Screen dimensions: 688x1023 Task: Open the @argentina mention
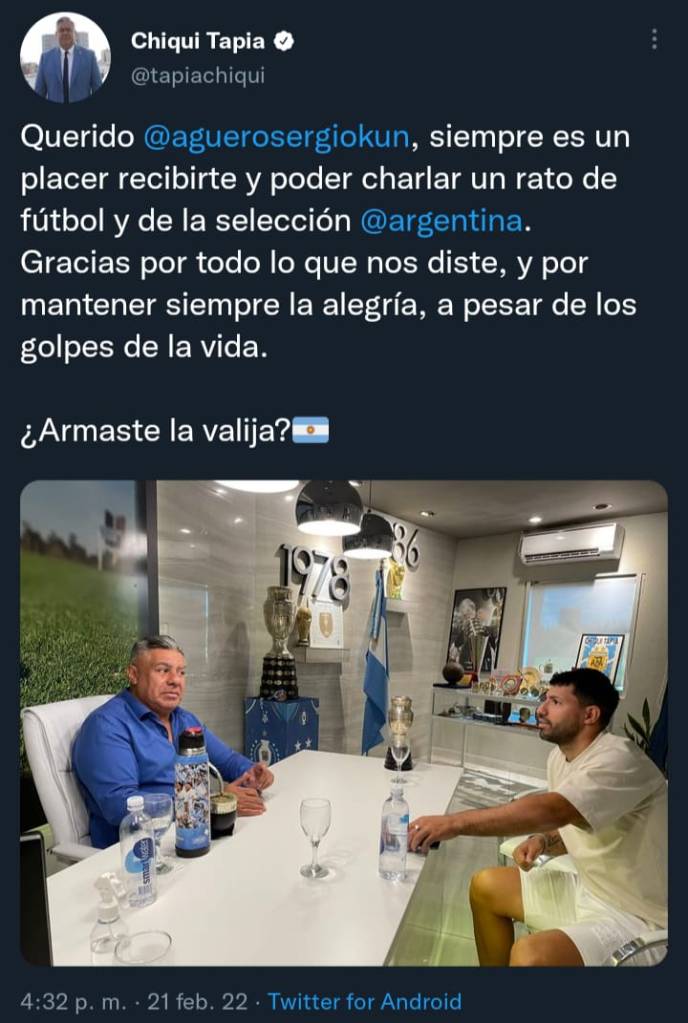click(x=440, y=221)
